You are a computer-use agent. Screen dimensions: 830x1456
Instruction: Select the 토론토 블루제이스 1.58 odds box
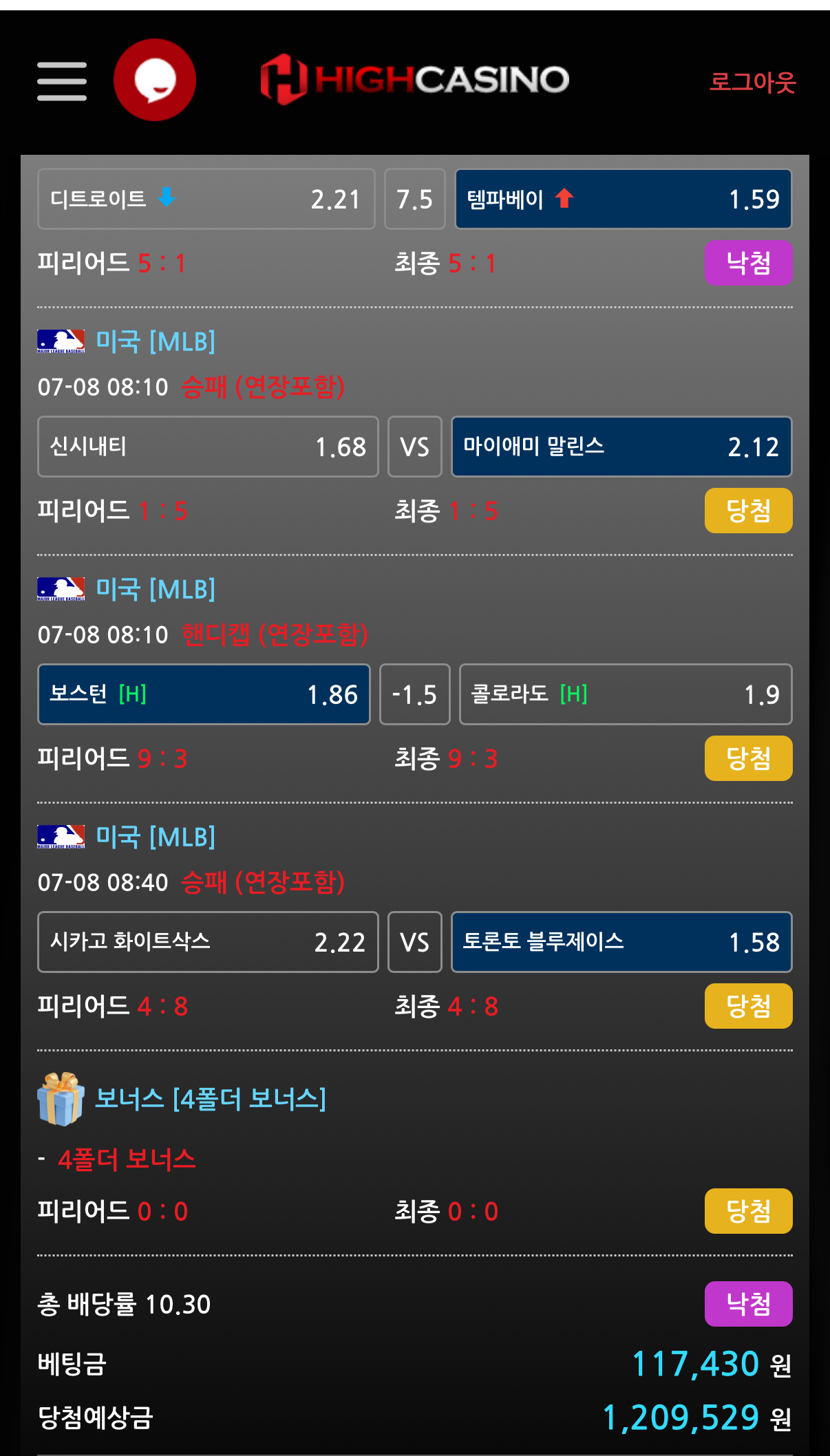621,942
